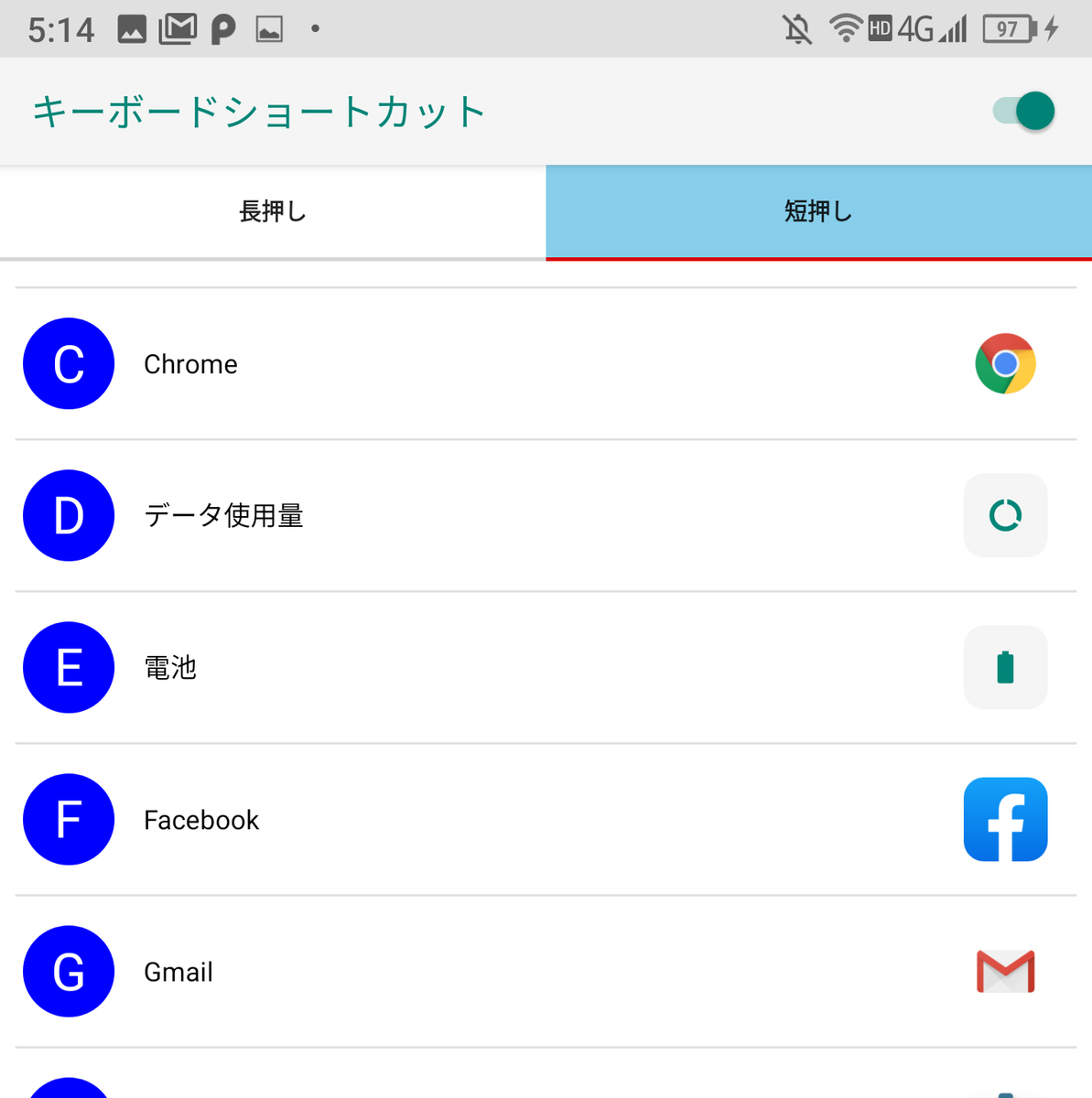Open the Gmail shortcut row
This screenshot has width=1092, height=1098.
pyautogui.click(x=458, y=971)
